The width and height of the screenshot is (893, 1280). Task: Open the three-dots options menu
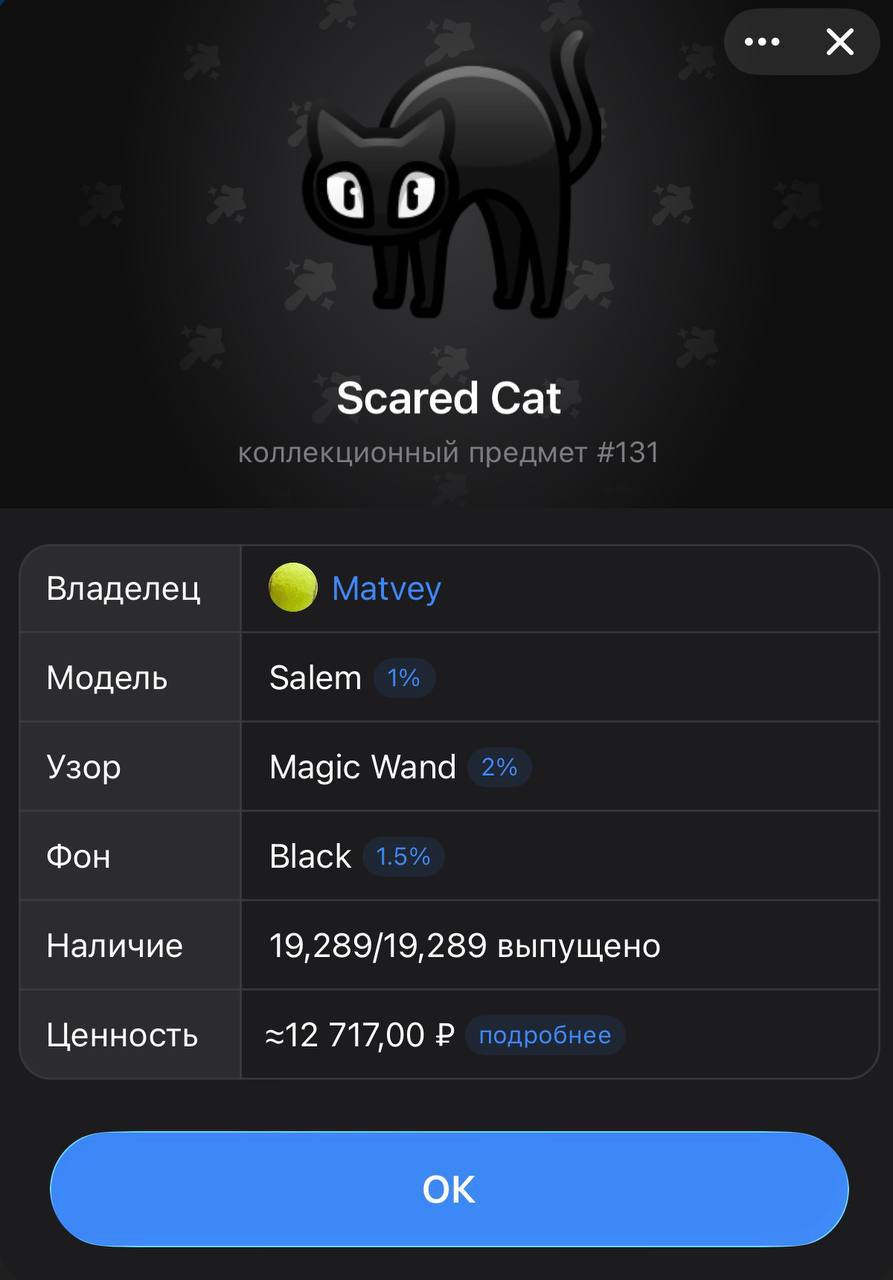point(762,42)
